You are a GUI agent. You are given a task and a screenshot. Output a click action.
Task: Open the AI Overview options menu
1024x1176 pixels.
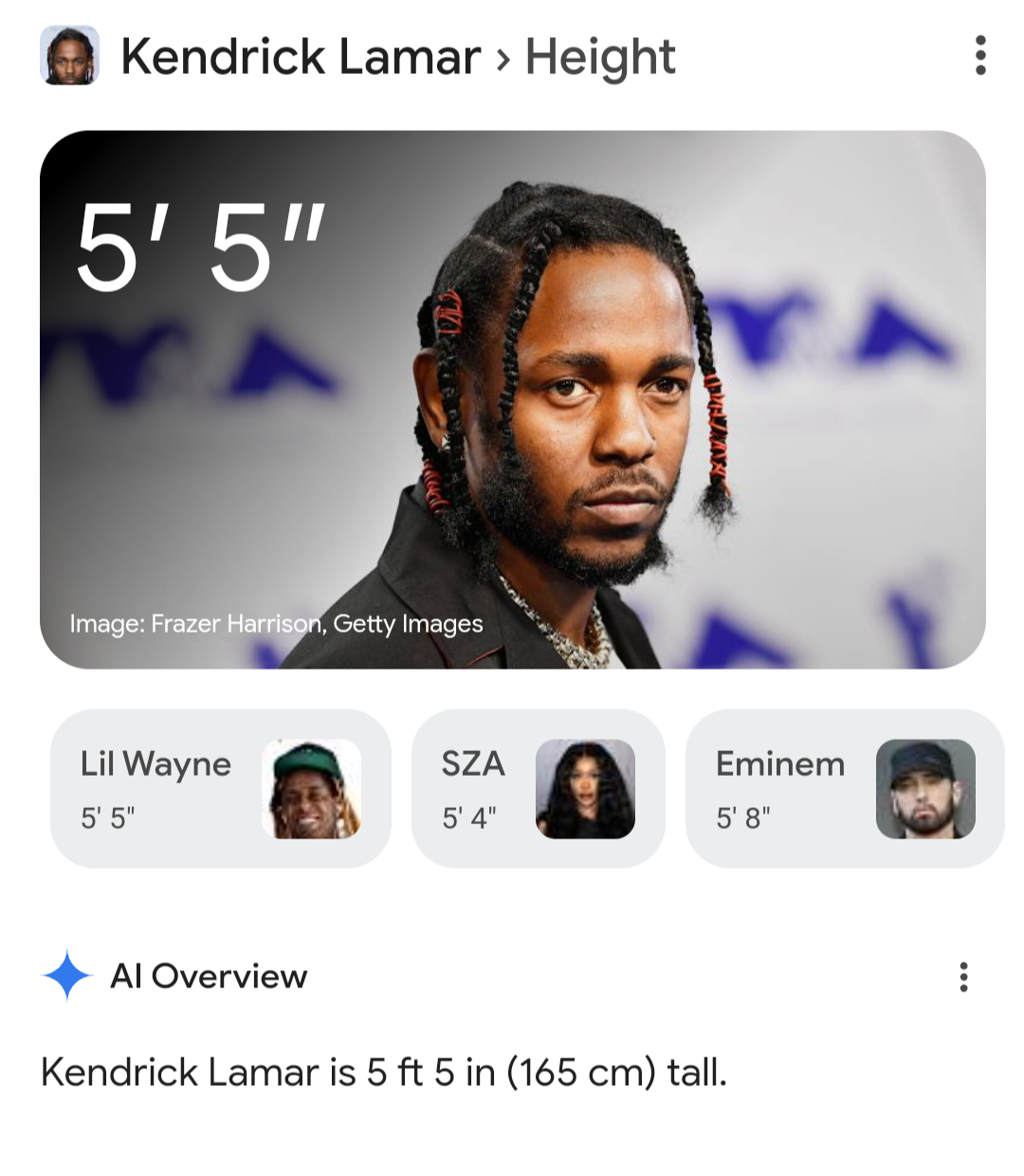coord(963,977)
